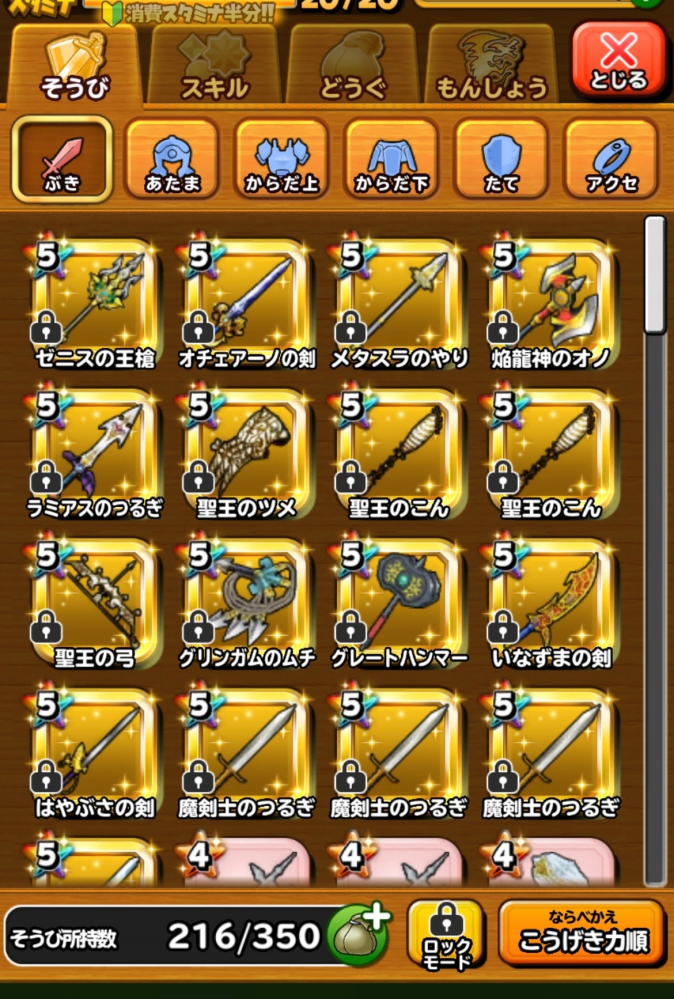The height and width of the screenshot is (999, 674).
Task: Show the たて shield category
Action: pos(500,160)
